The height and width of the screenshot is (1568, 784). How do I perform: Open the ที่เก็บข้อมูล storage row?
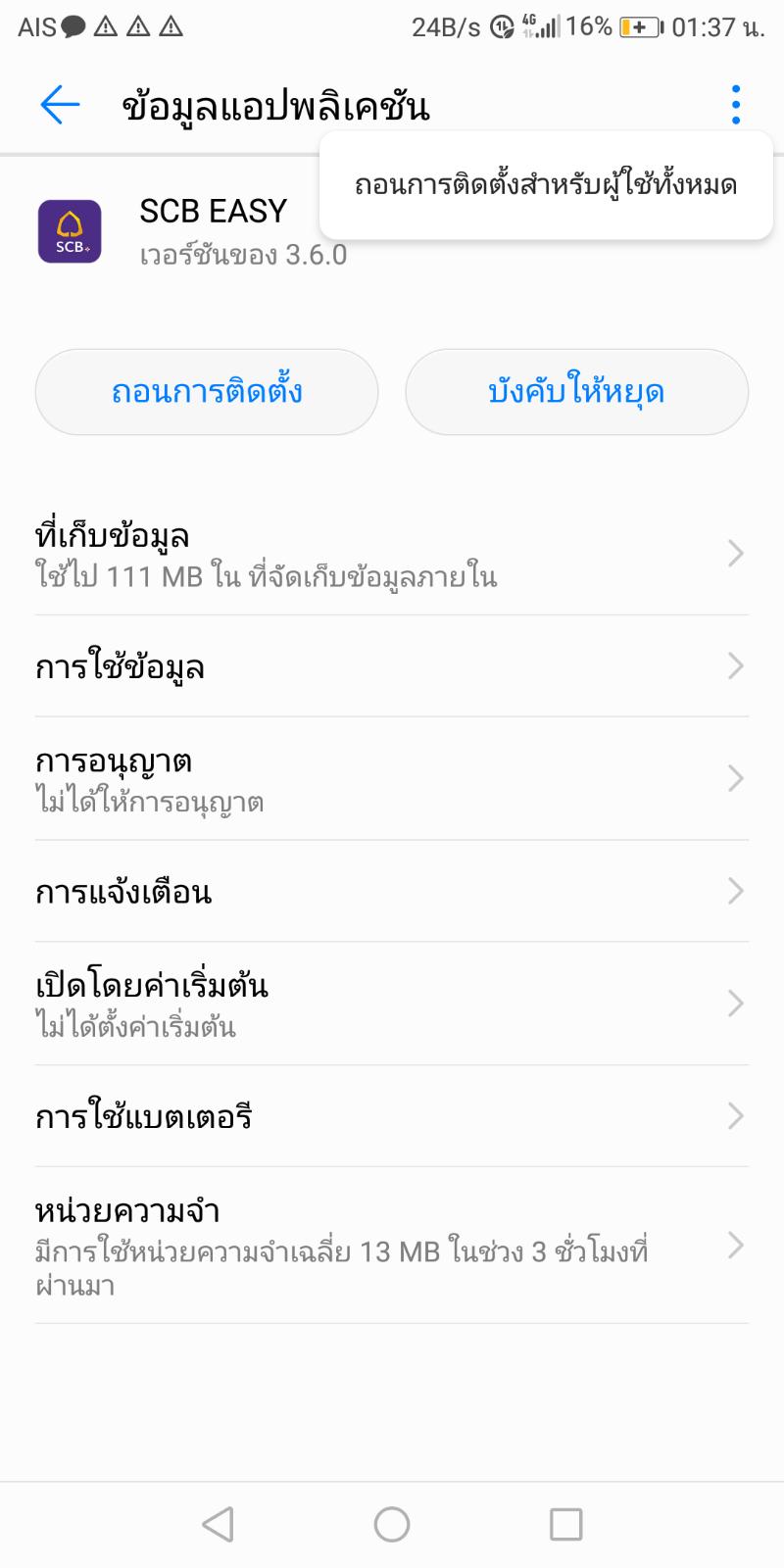(392, 555)
